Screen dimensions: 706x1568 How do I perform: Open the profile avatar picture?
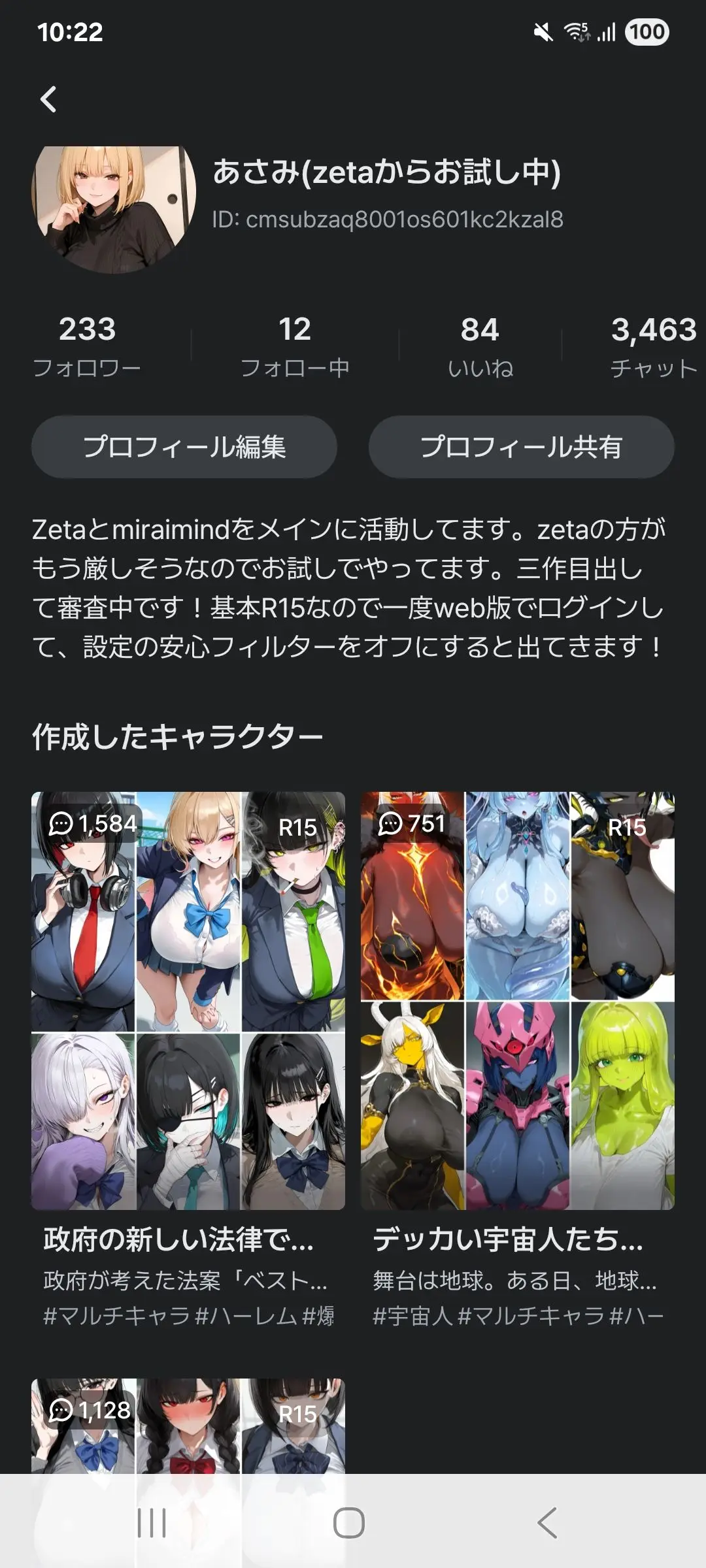[114, 209]
